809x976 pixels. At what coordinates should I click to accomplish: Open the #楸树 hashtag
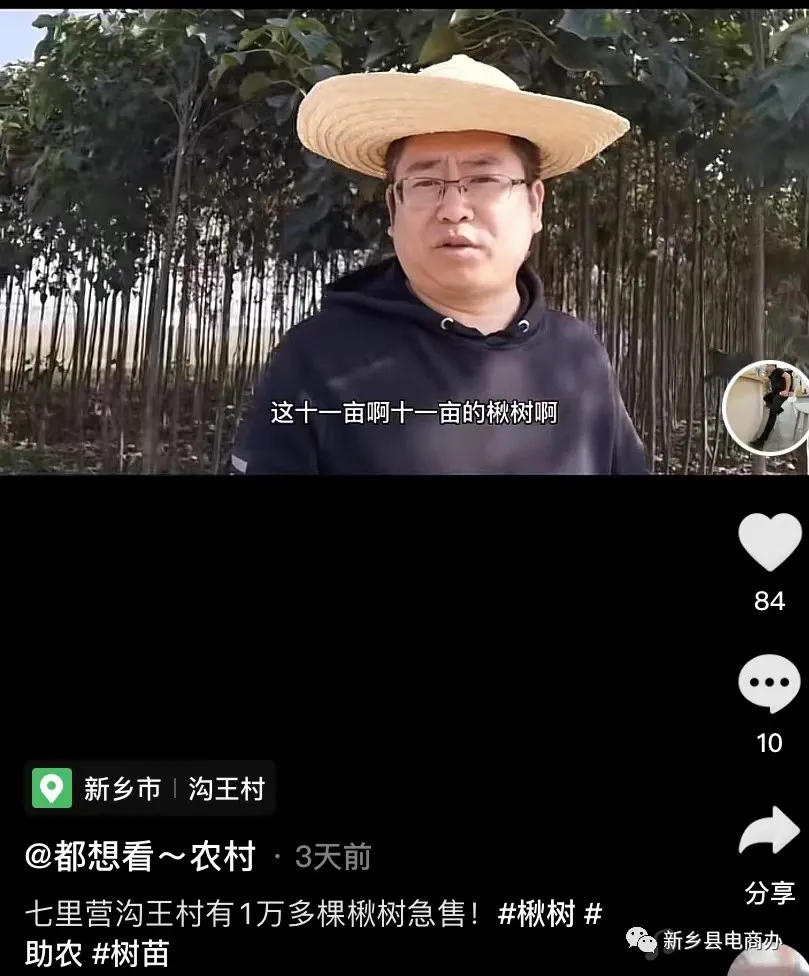point(536,913)
